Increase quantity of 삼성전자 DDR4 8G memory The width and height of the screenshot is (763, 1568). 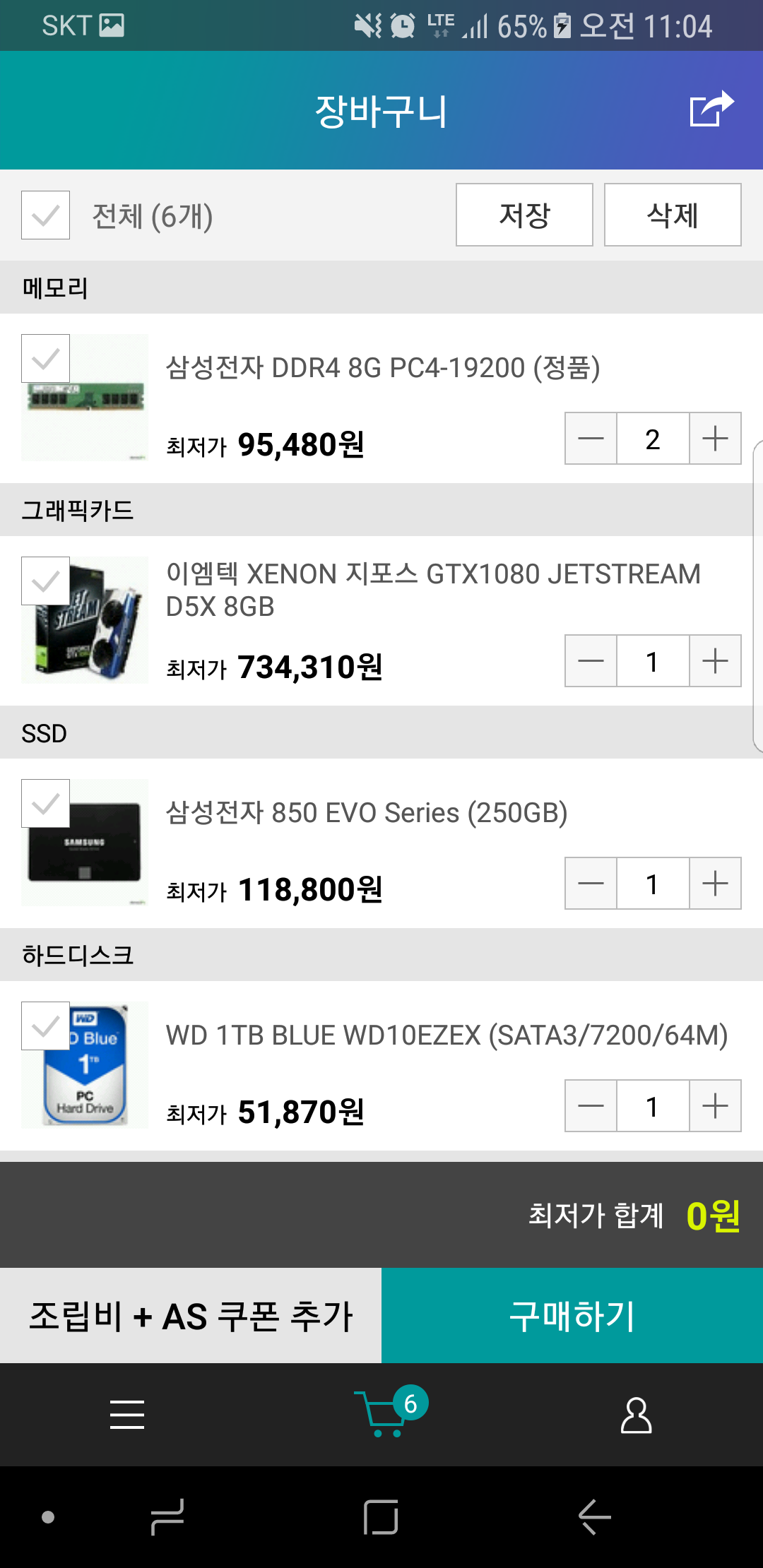(x=715, y=439)
